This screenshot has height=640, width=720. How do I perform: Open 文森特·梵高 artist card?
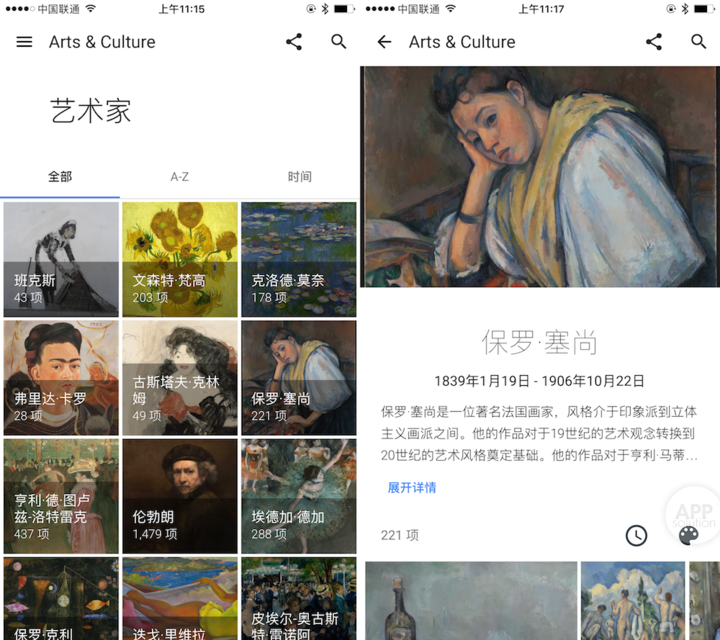click(180, 259)
